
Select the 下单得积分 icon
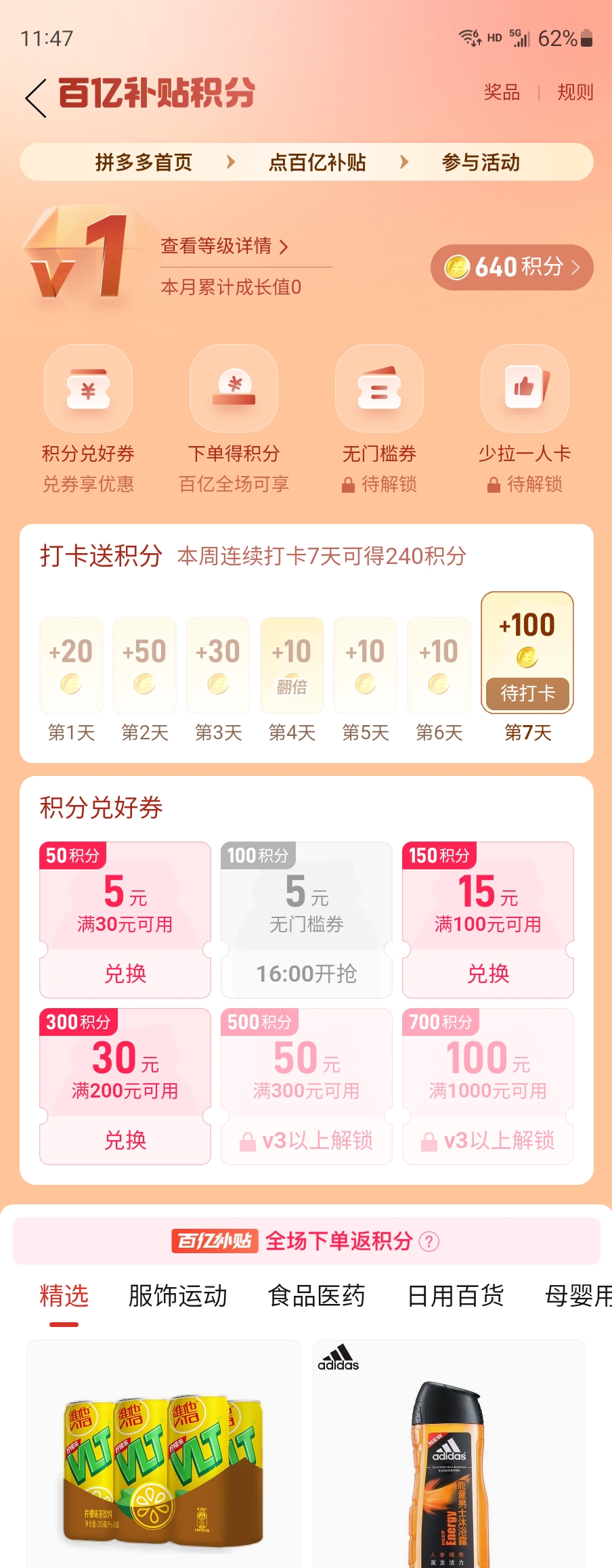[234, 388]
